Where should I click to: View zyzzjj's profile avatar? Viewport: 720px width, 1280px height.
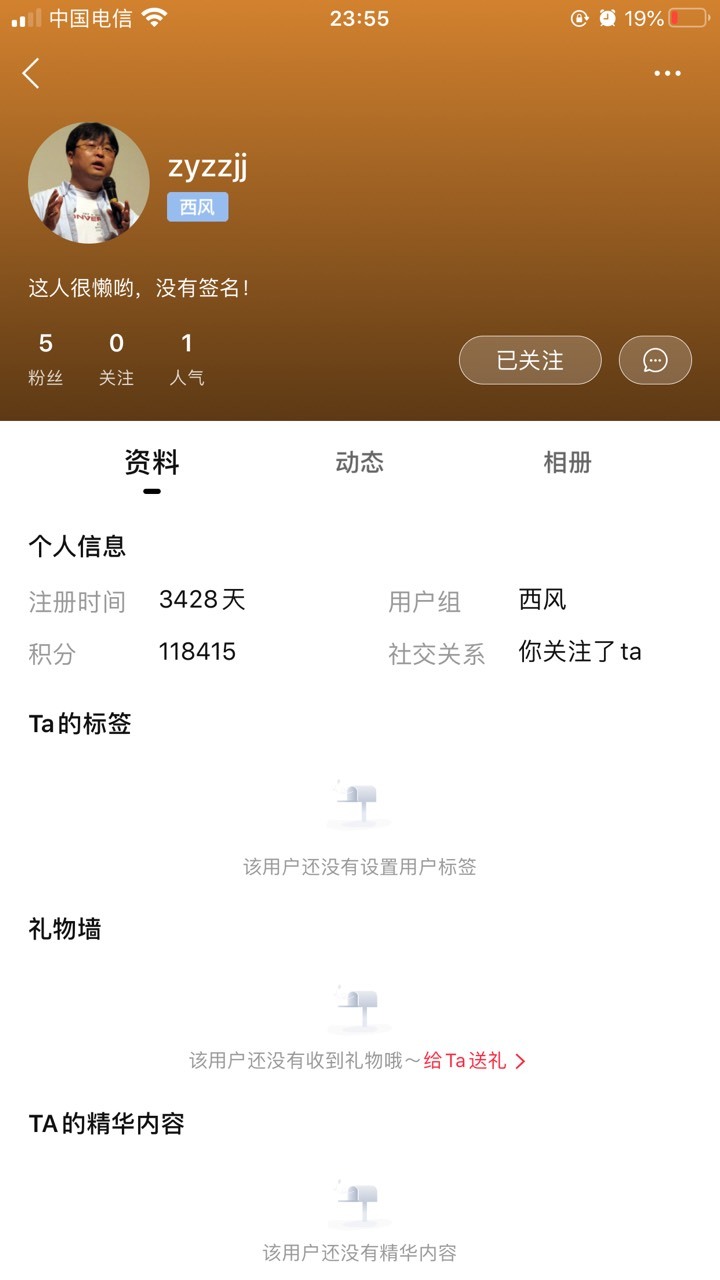click(x=89, y=183)
